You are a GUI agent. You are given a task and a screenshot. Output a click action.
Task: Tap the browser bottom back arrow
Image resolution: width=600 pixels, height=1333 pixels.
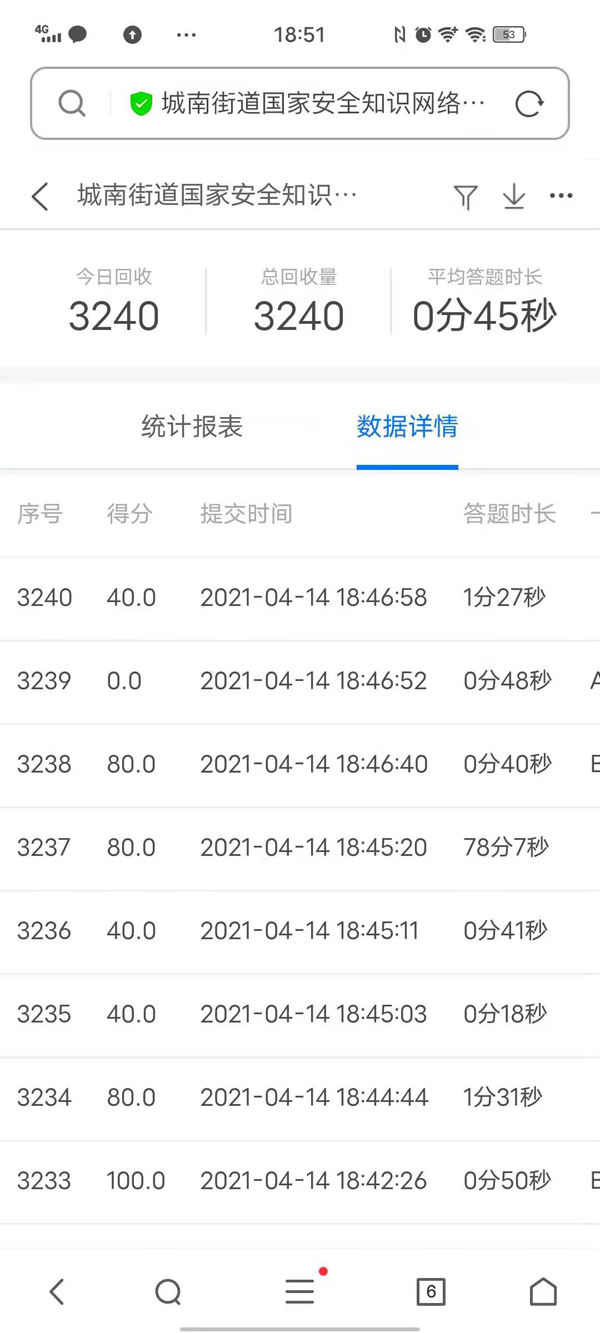coord(57,1292)
